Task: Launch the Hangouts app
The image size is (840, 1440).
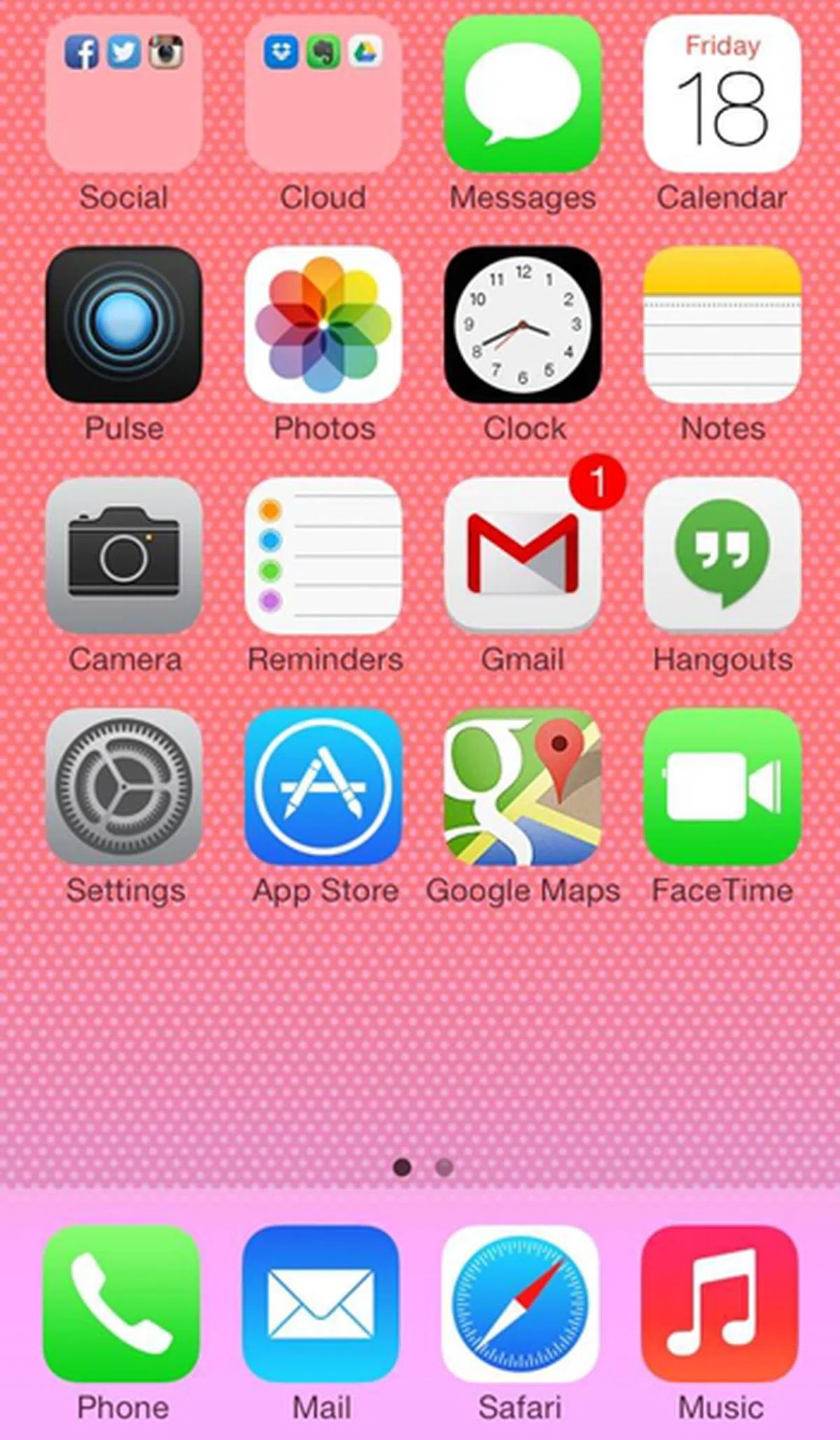Action: (722, 556)
